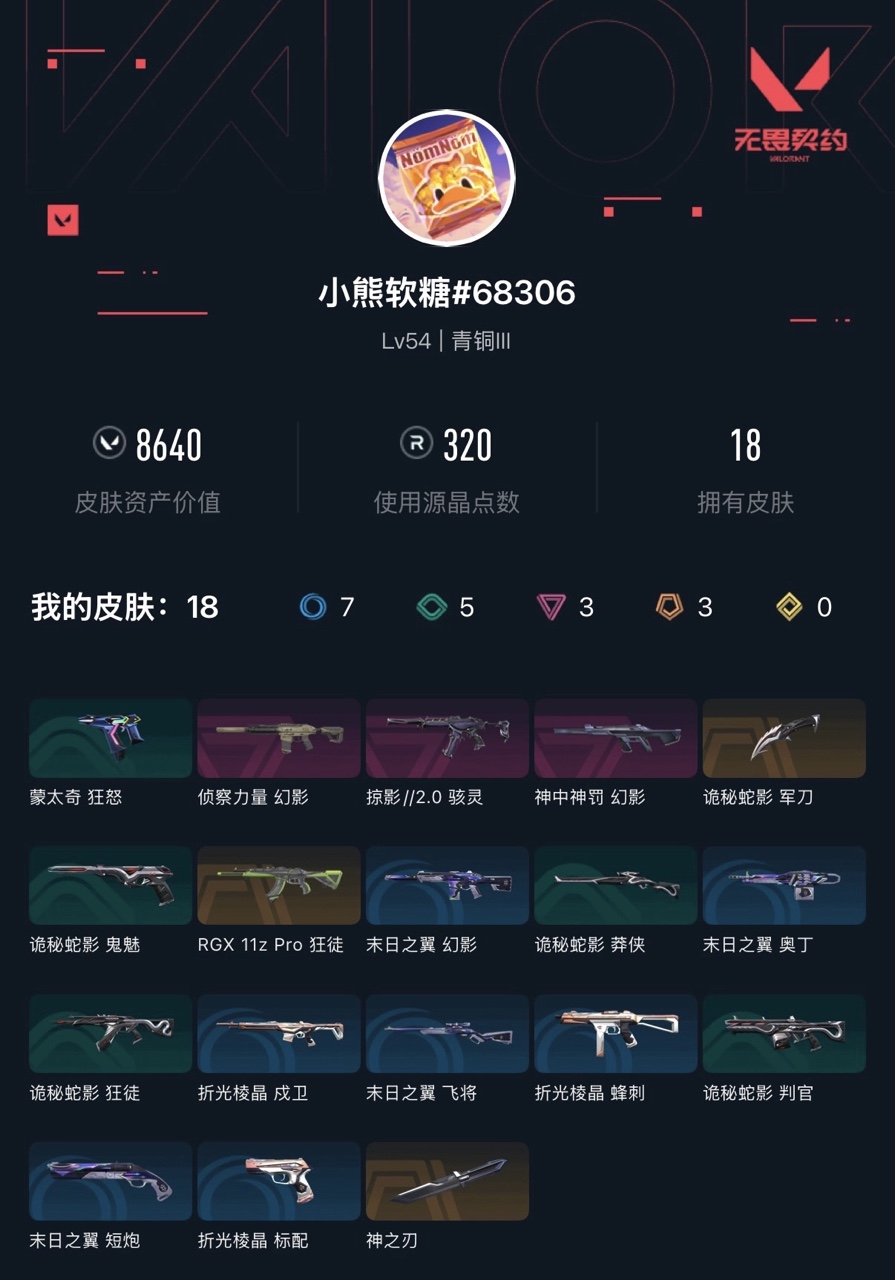Click the Lv54 青铜III rank label

click(447, 340)
